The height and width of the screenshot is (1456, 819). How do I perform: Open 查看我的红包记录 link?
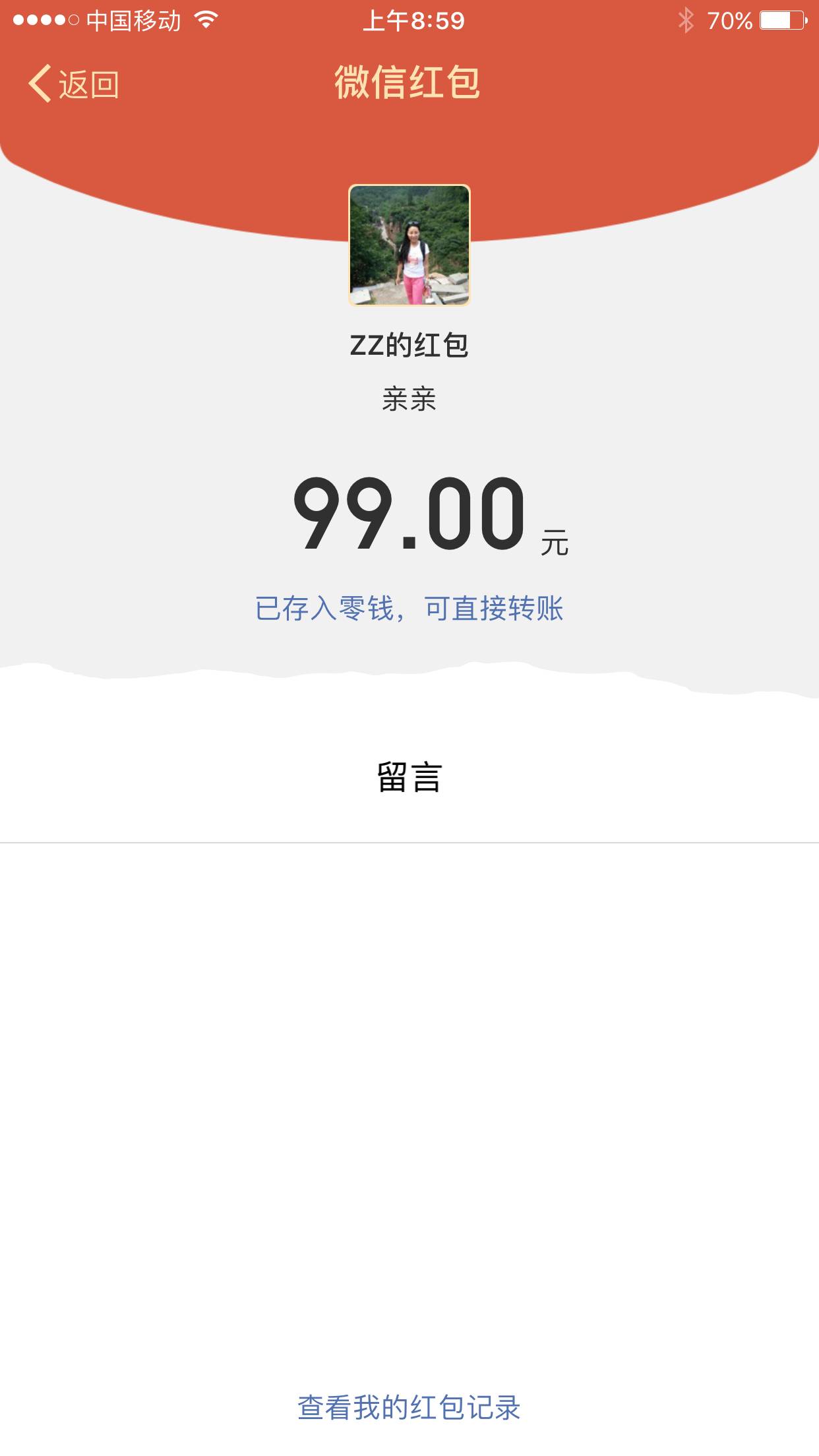[x=409, y=1407]
